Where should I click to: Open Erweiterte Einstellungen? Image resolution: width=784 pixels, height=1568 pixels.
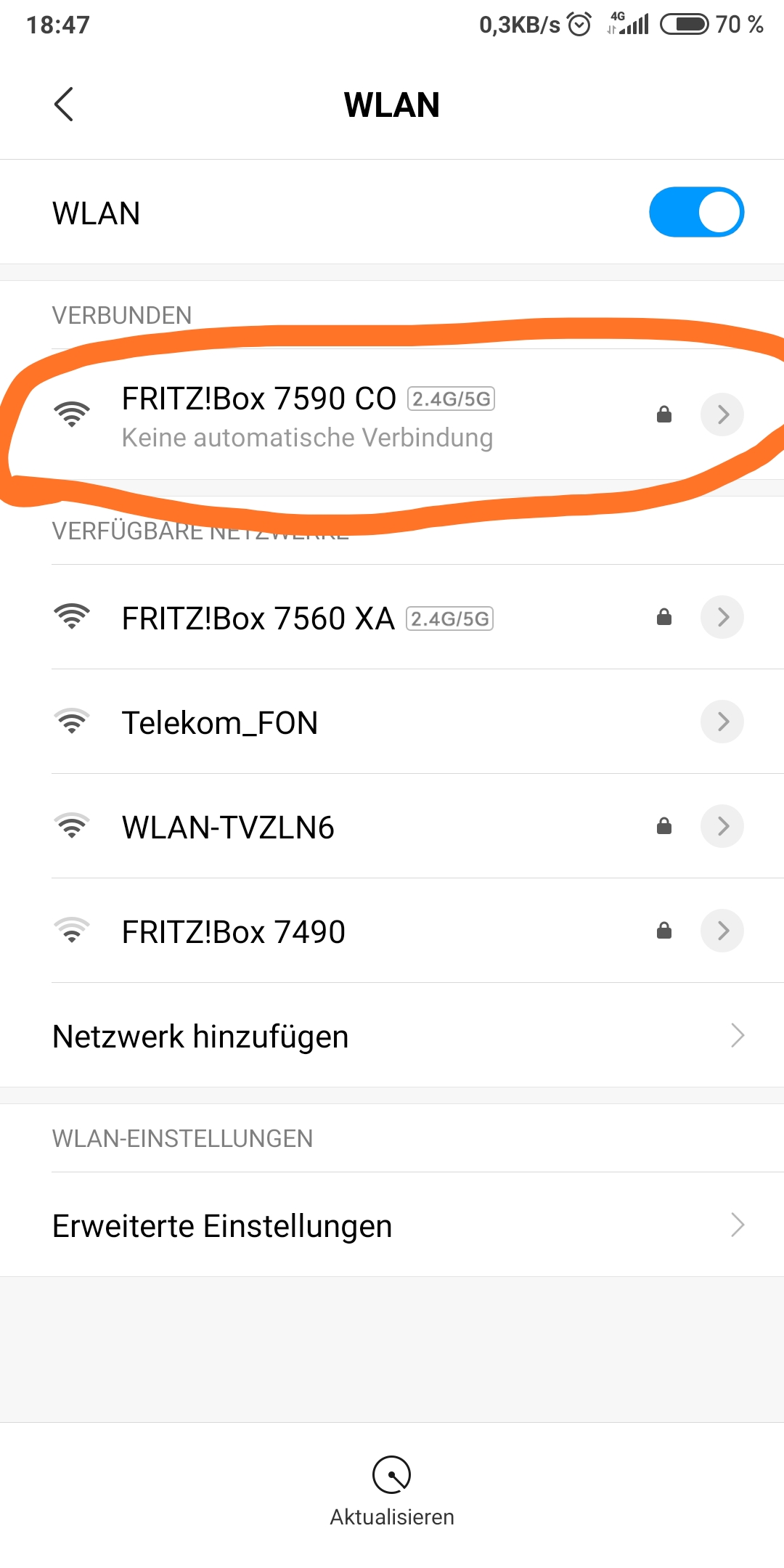392,1225
